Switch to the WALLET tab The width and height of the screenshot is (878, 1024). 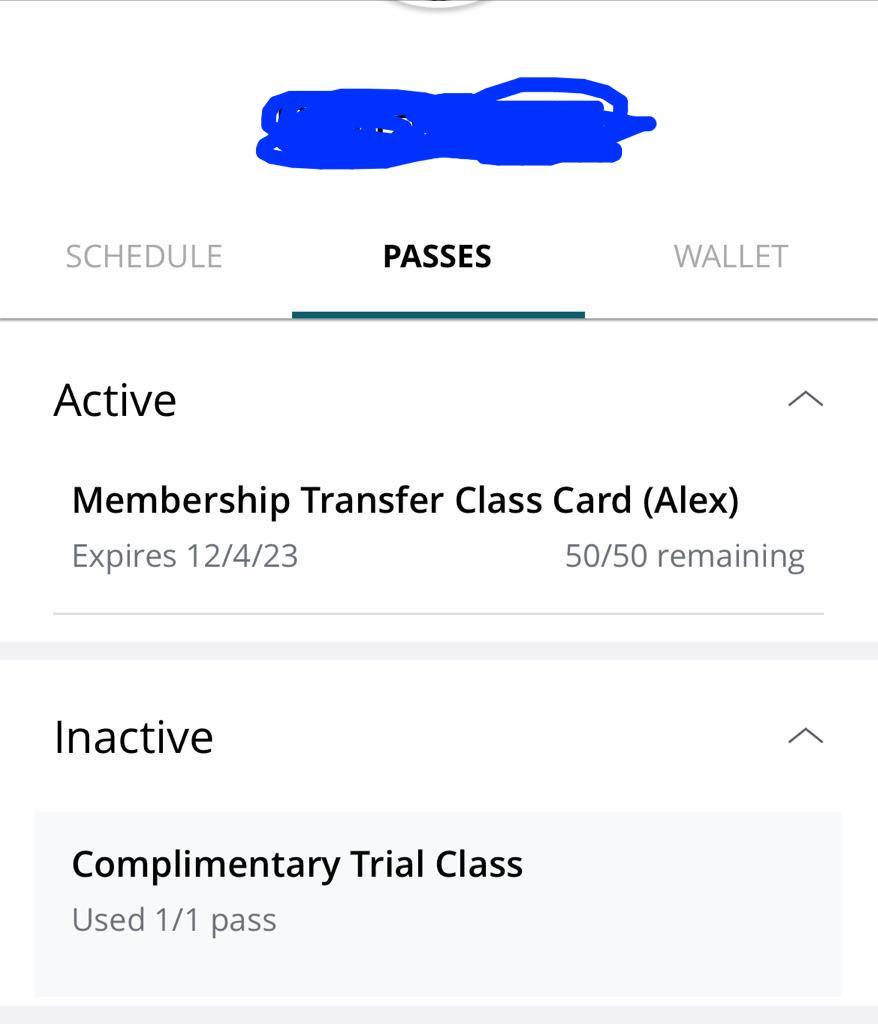[x=733, y=256]
